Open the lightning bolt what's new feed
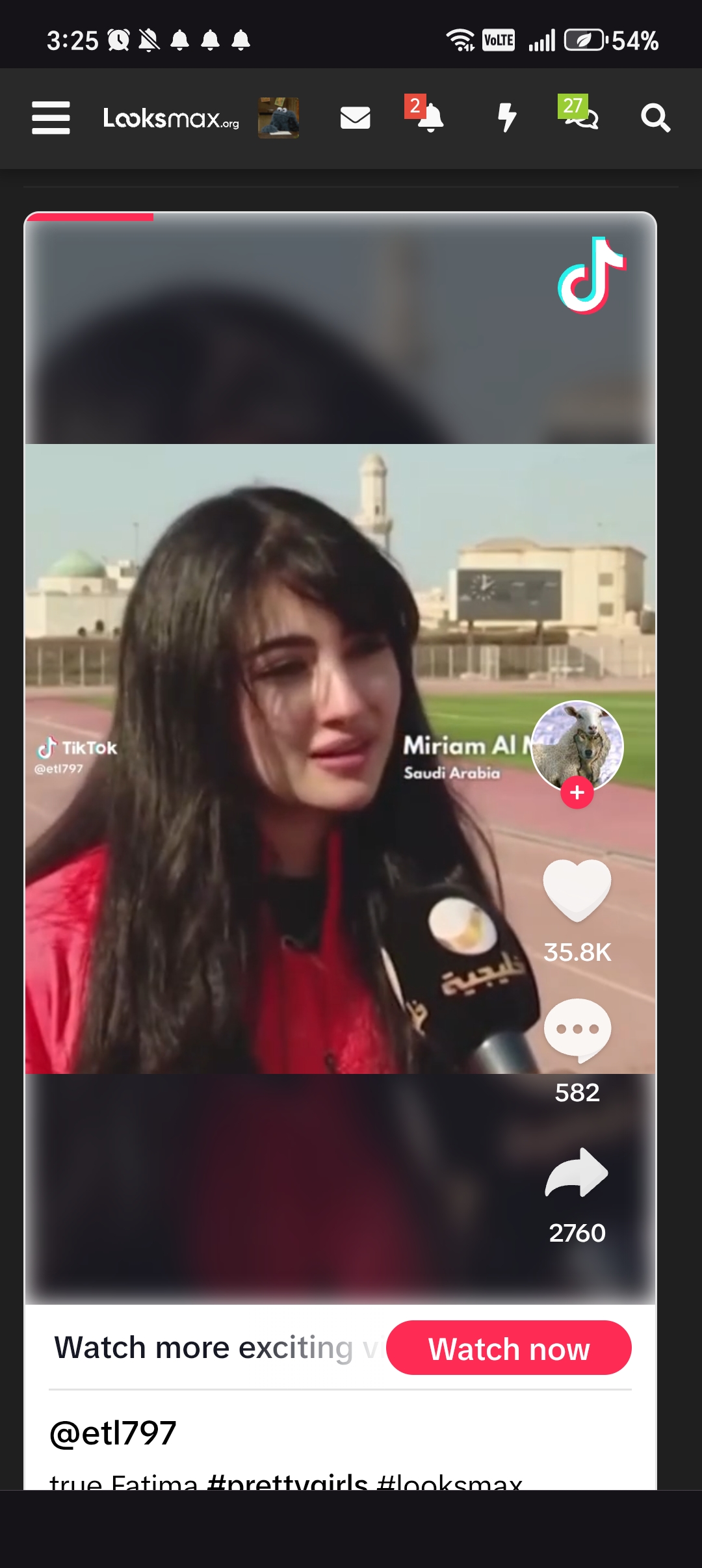 [x=506, y=118]
